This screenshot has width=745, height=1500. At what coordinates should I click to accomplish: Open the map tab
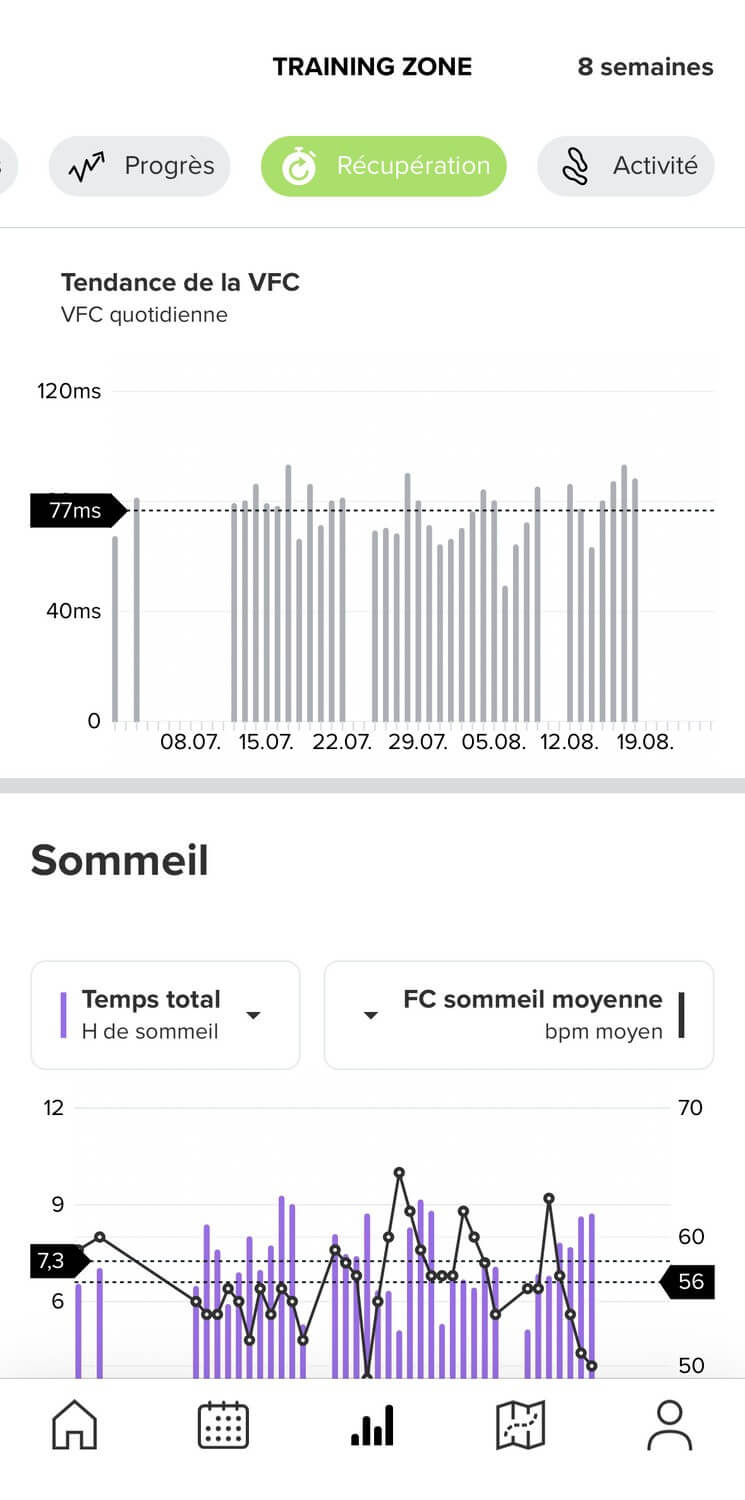click(521, 1425)
